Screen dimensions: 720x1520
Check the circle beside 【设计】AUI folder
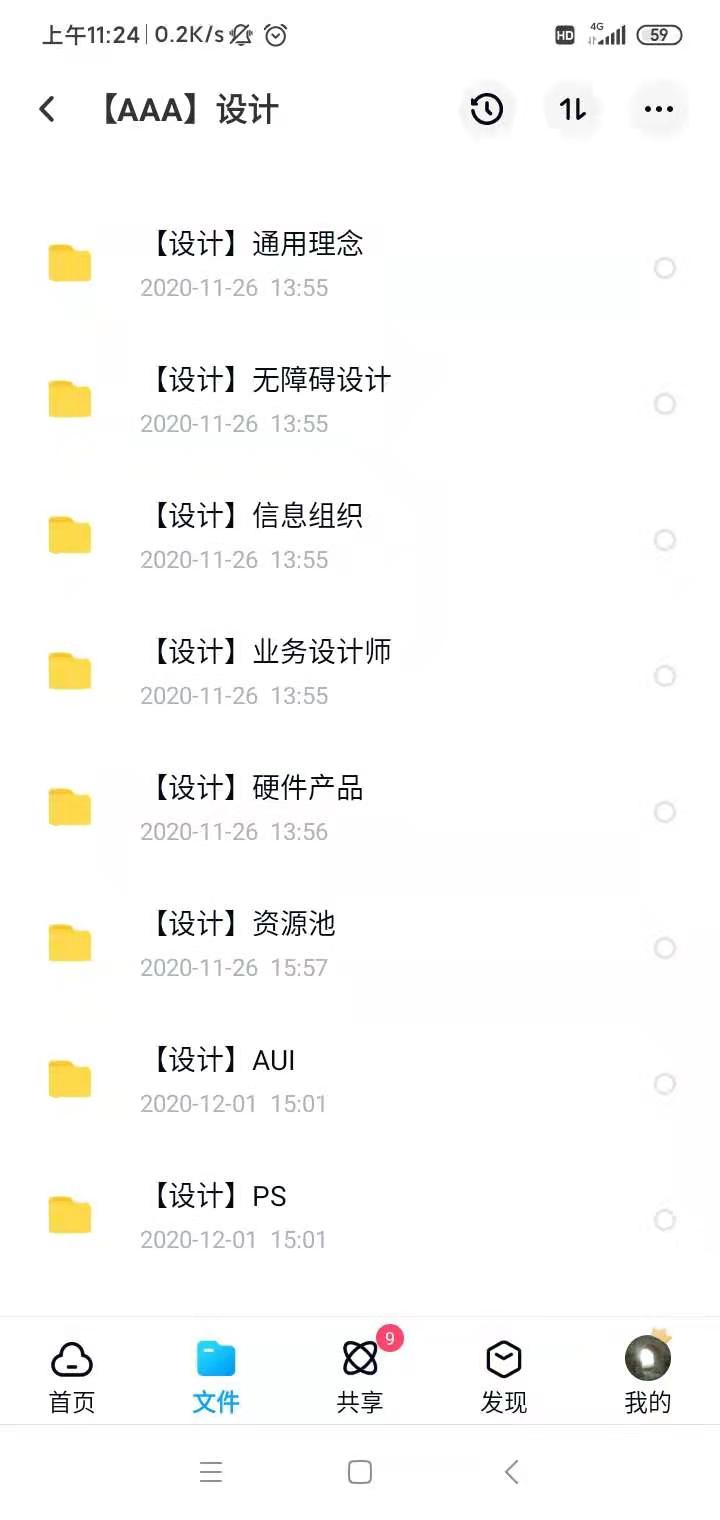[x=665, y=1084]
